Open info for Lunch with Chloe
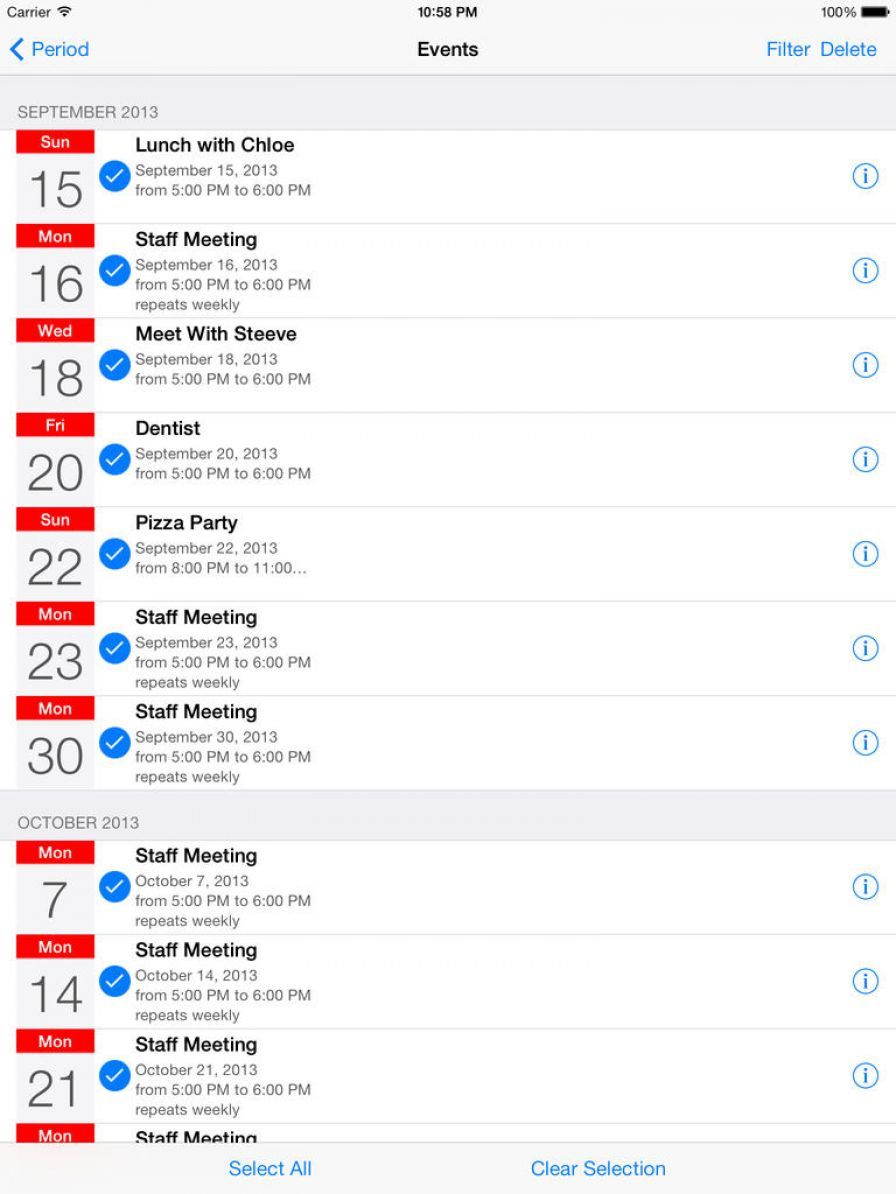This screenshot has width=896, height=1194. click(x=864, y=176)
